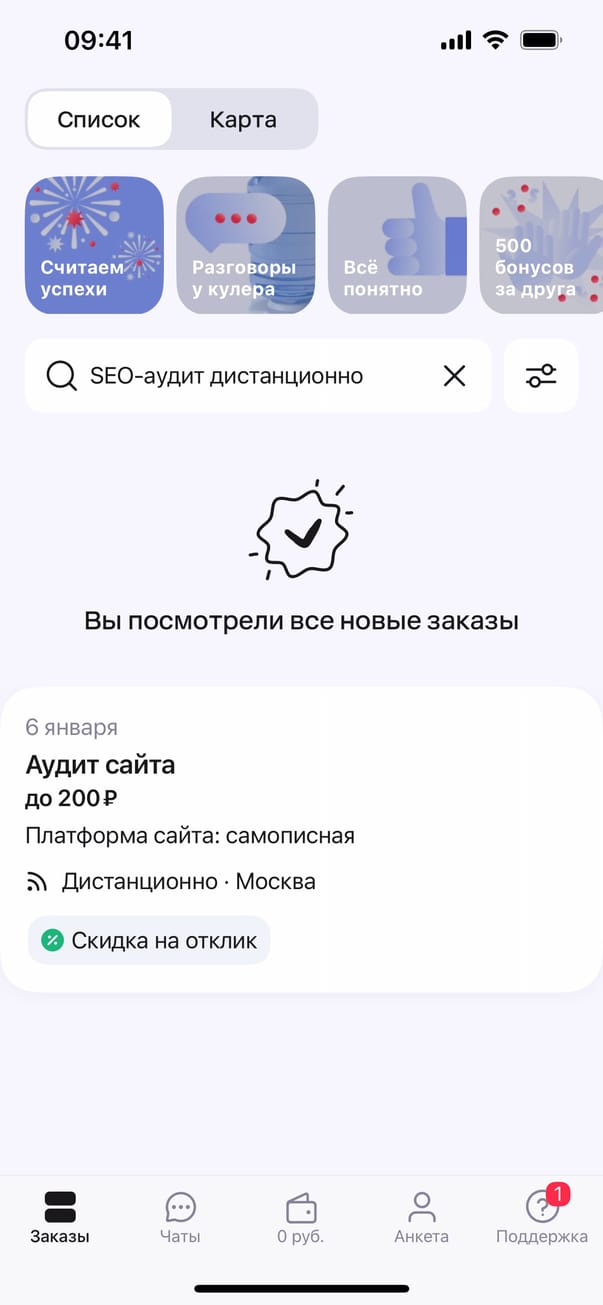603x1305 pixels.
Task: Select the Список segment
Action: [x=99, y=120]
